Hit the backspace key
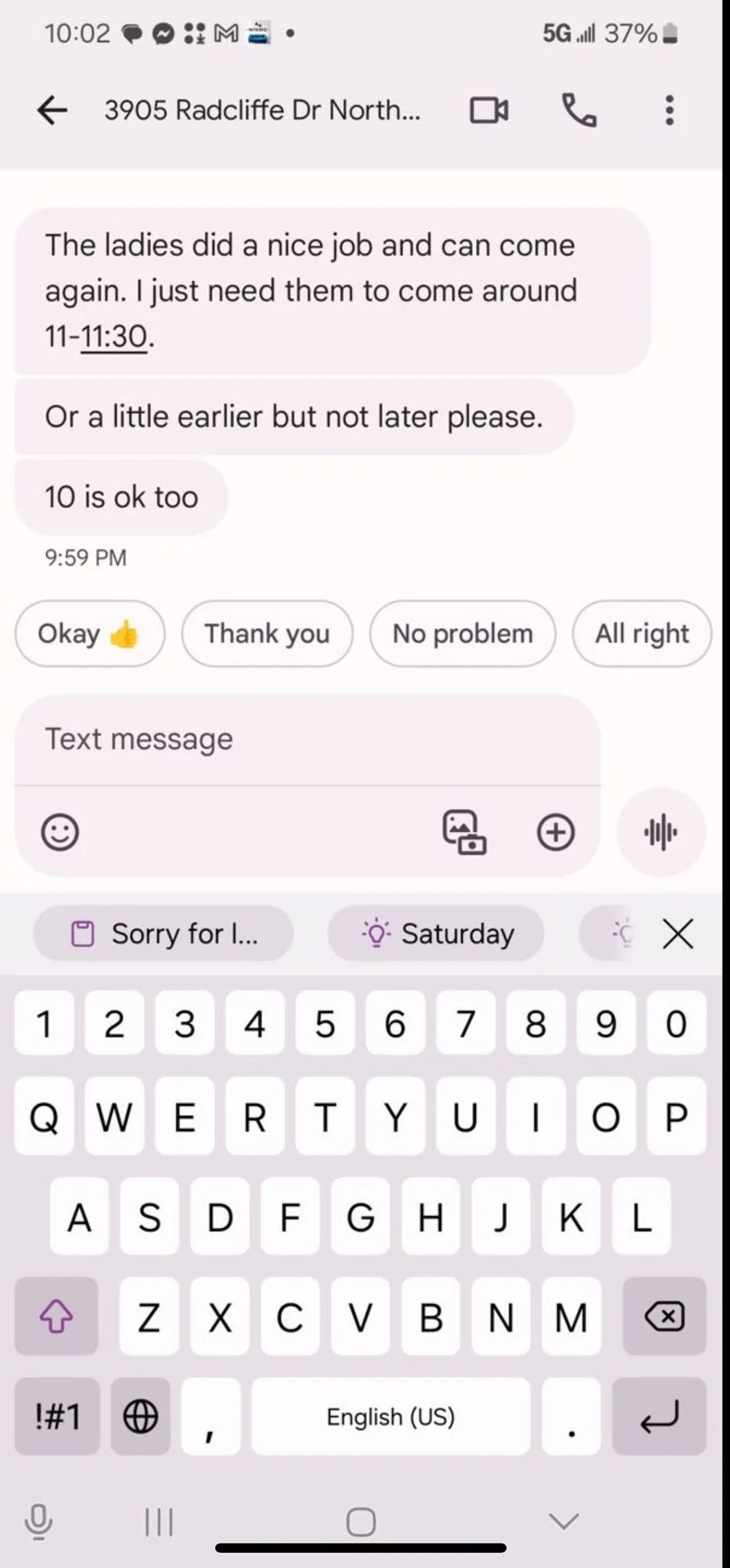Viewport: 730px width, 1568px height. pos(664,1317)
